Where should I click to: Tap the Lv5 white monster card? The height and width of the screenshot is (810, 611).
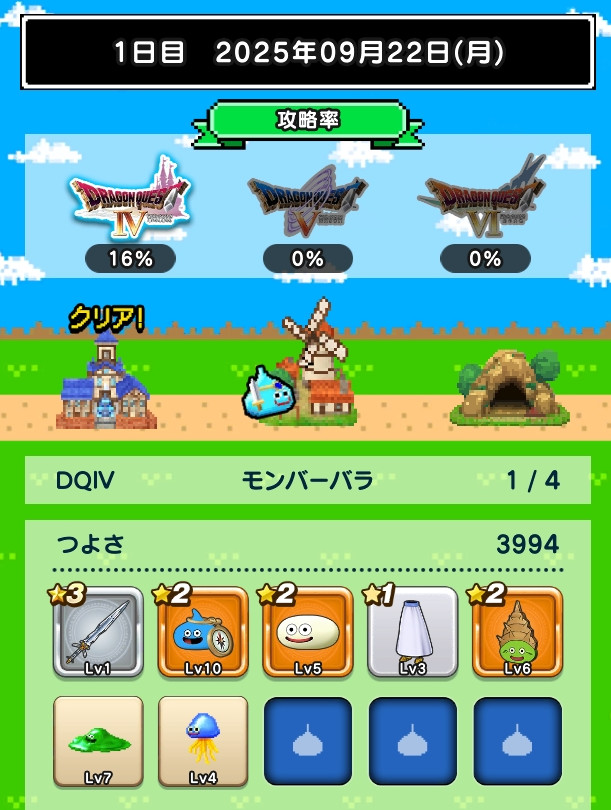click(308, 632)
